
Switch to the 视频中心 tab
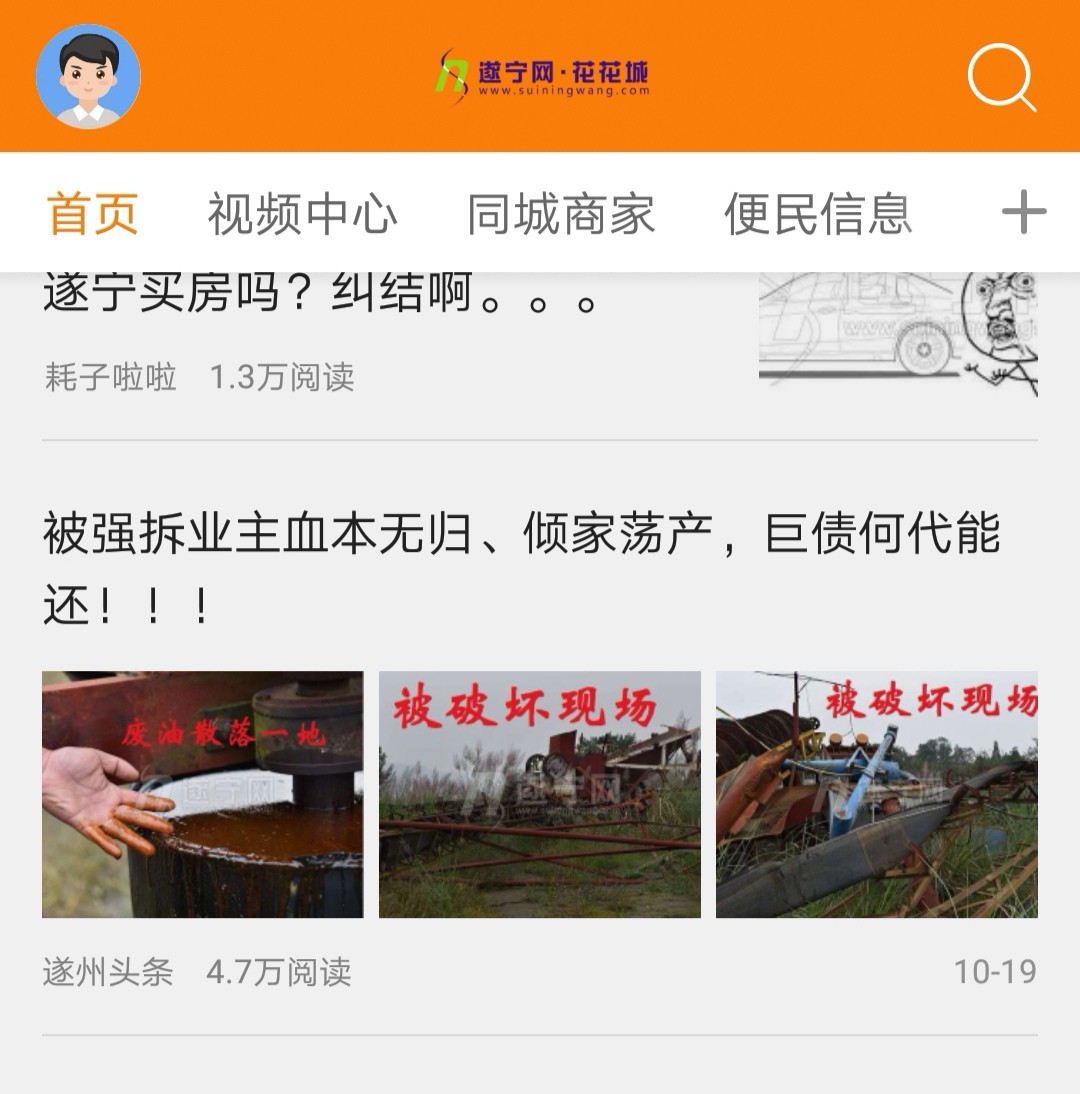(302, 213)
